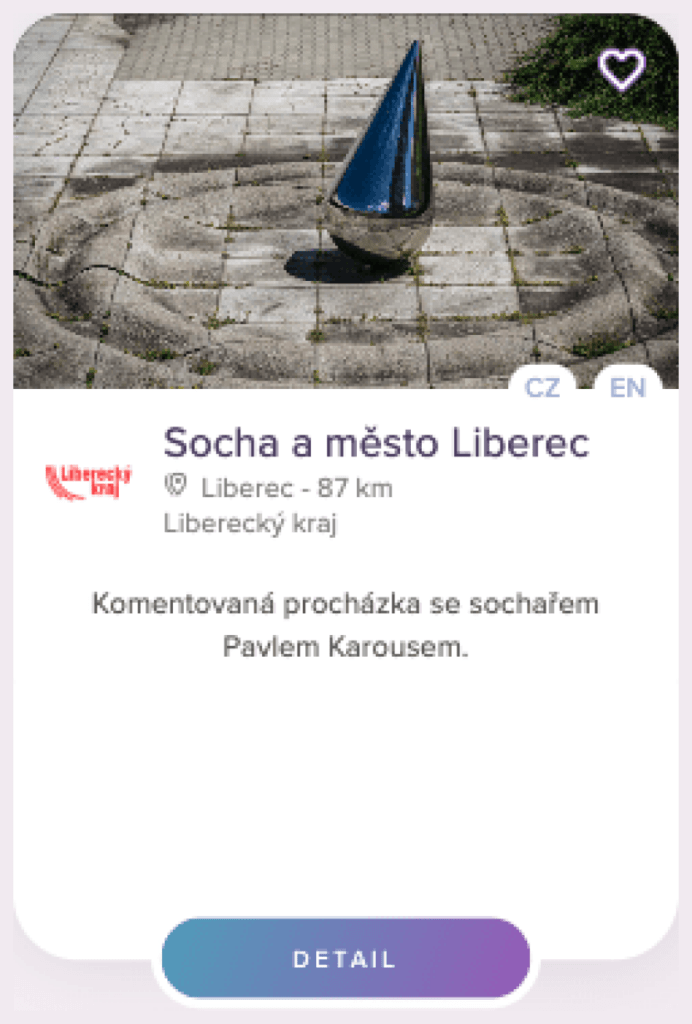The width and height of the screenshot is (692, 1024).
Task: Favorite Socha a město Liberec with the heart
Action: (621, 70)
